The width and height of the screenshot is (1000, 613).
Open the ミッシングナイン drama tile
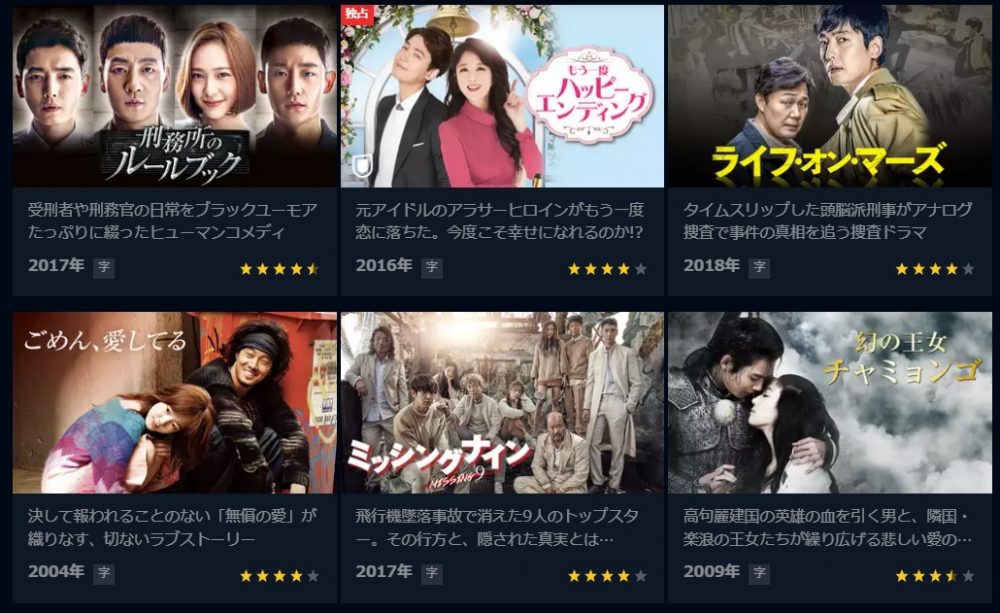(502, 403)
